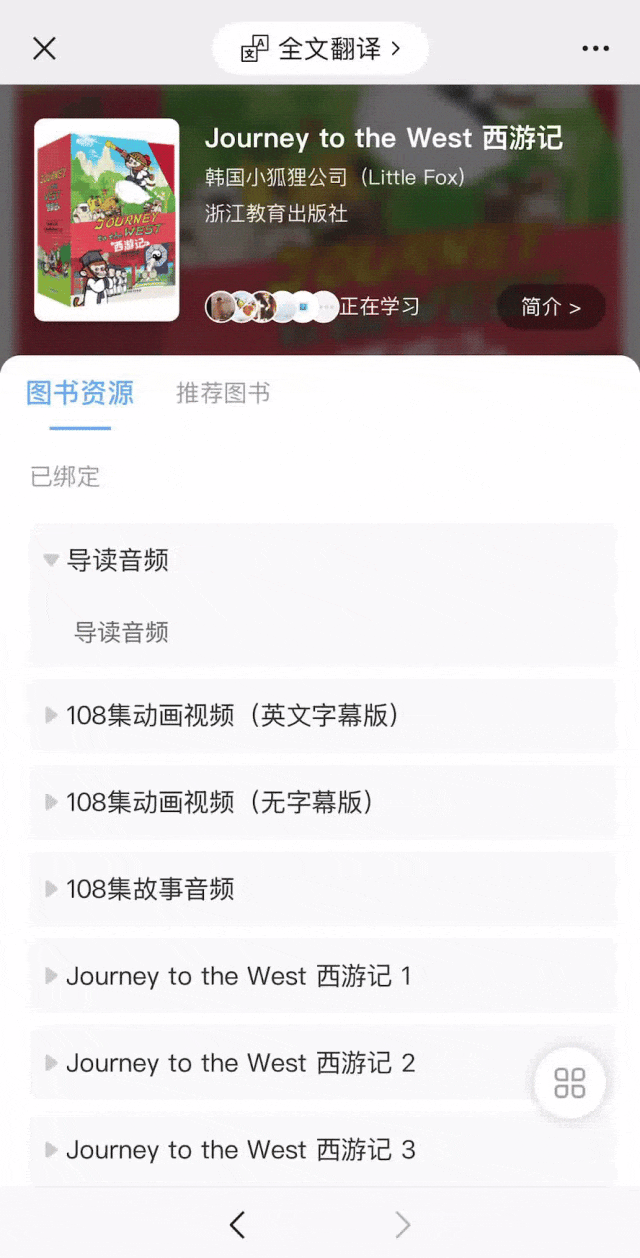The image size is (640, 1258).
Task: Expand the 108集故事音频 section
Action: point(322,889)
